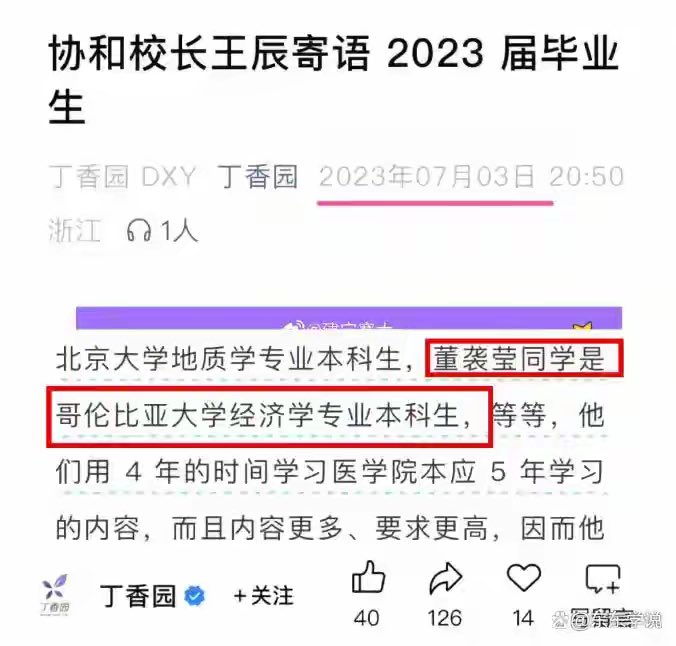676x646 pixels.
Task: Like the article with thumbs up
Action: (368, 578)
